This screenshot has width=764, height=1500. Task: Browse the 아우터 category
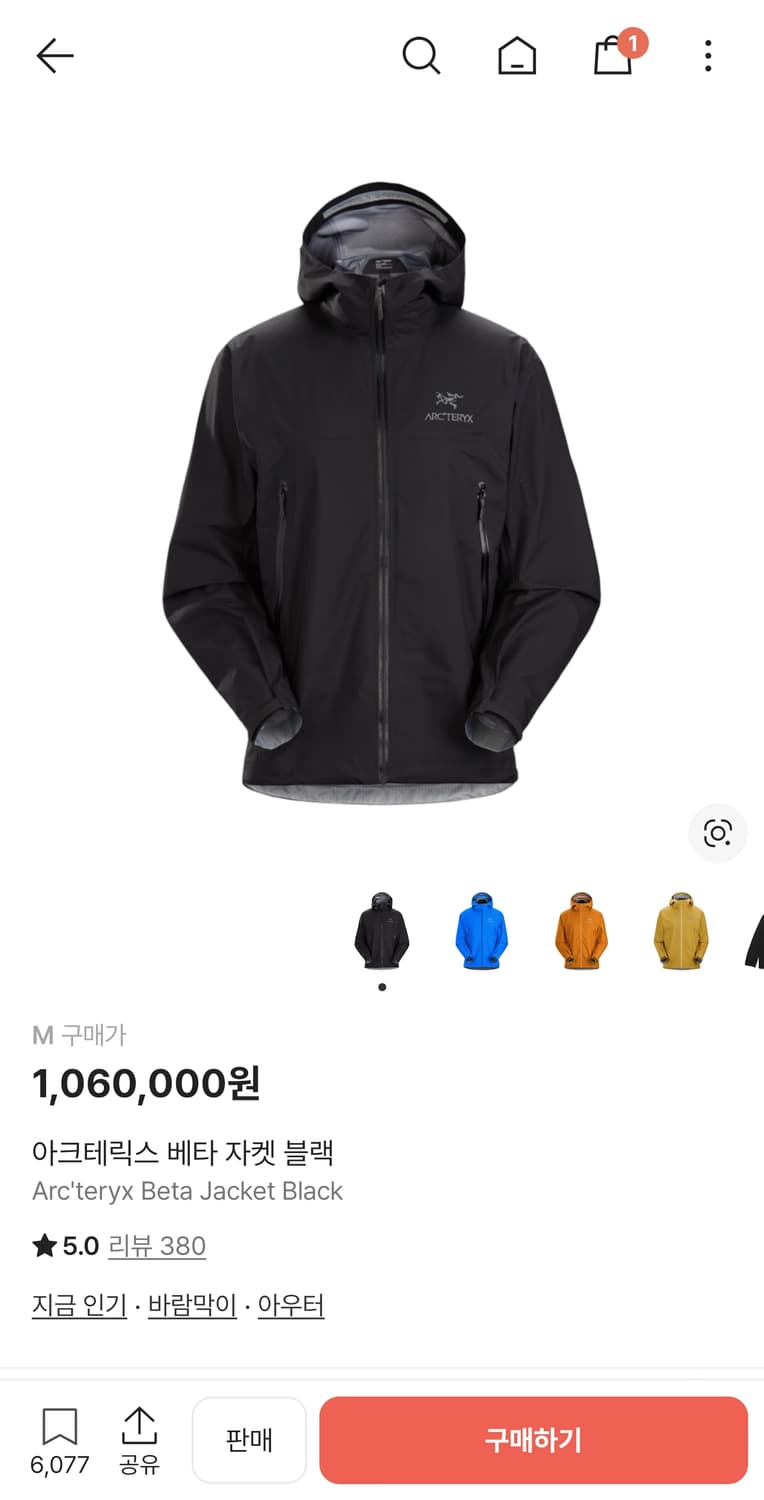click(x=290, y=1305)
